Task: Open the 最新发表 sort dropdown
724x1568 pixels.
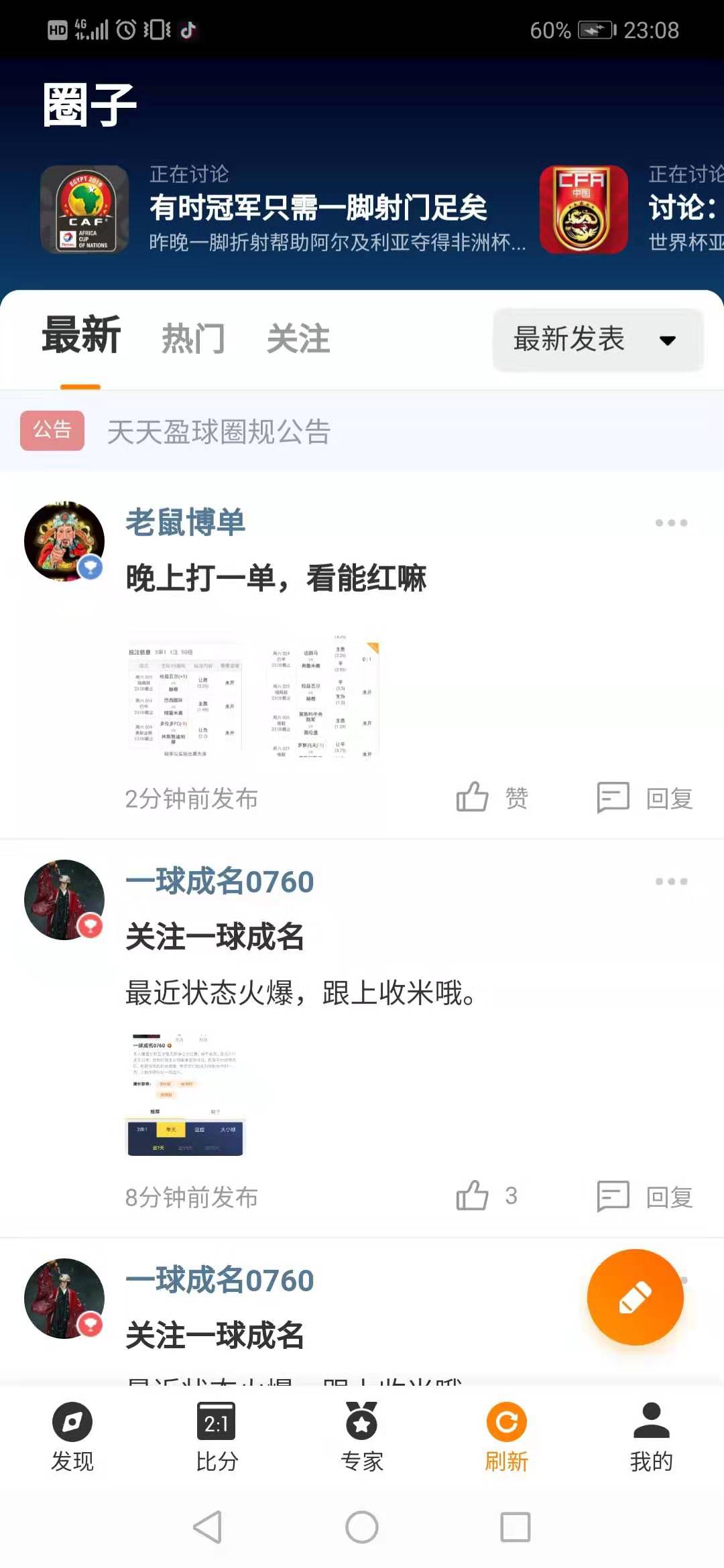Action: (x=598, y=339)
